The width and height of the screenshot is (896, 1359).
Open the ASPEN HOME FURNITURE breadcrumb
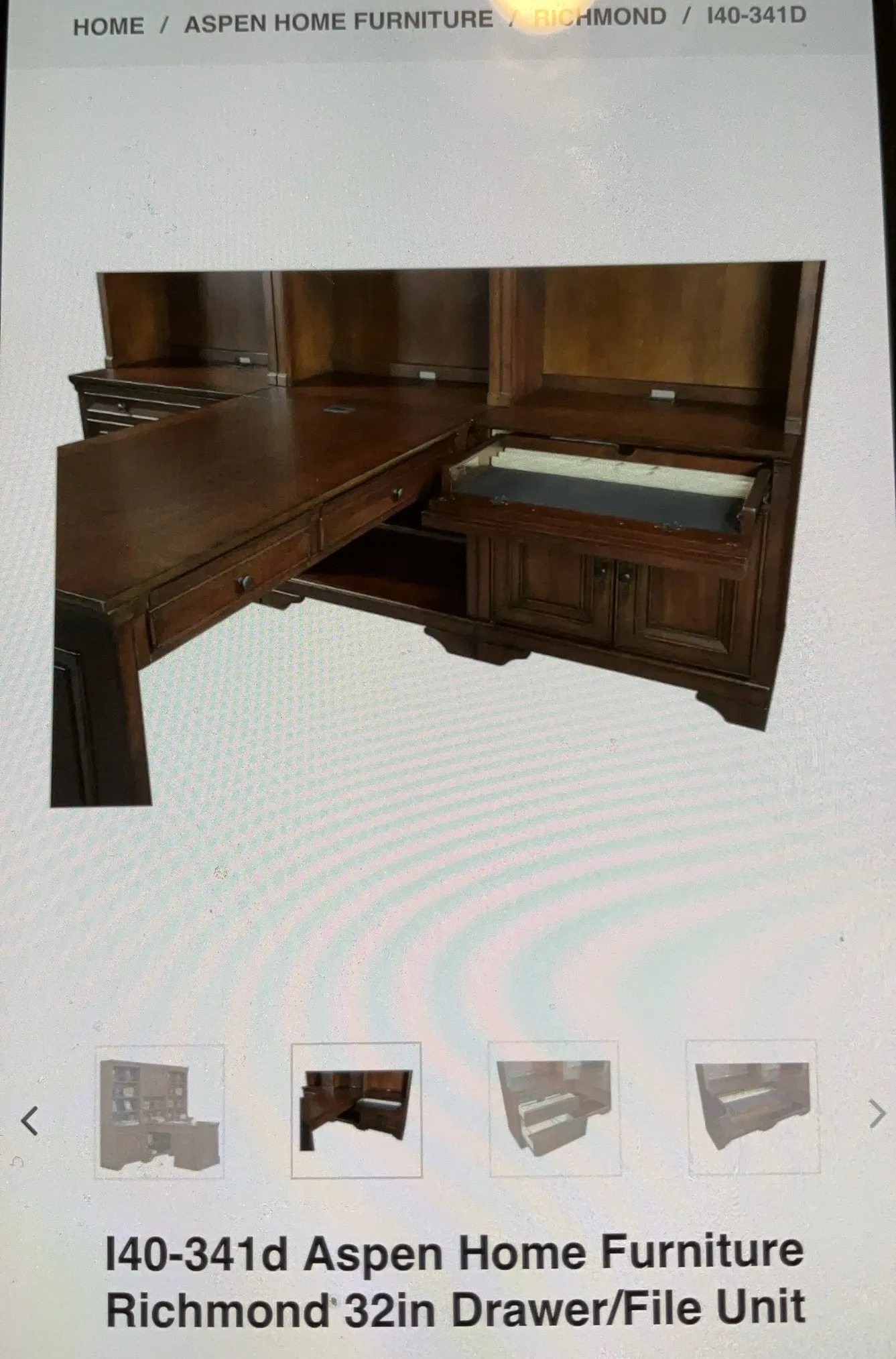click(338, 22)
